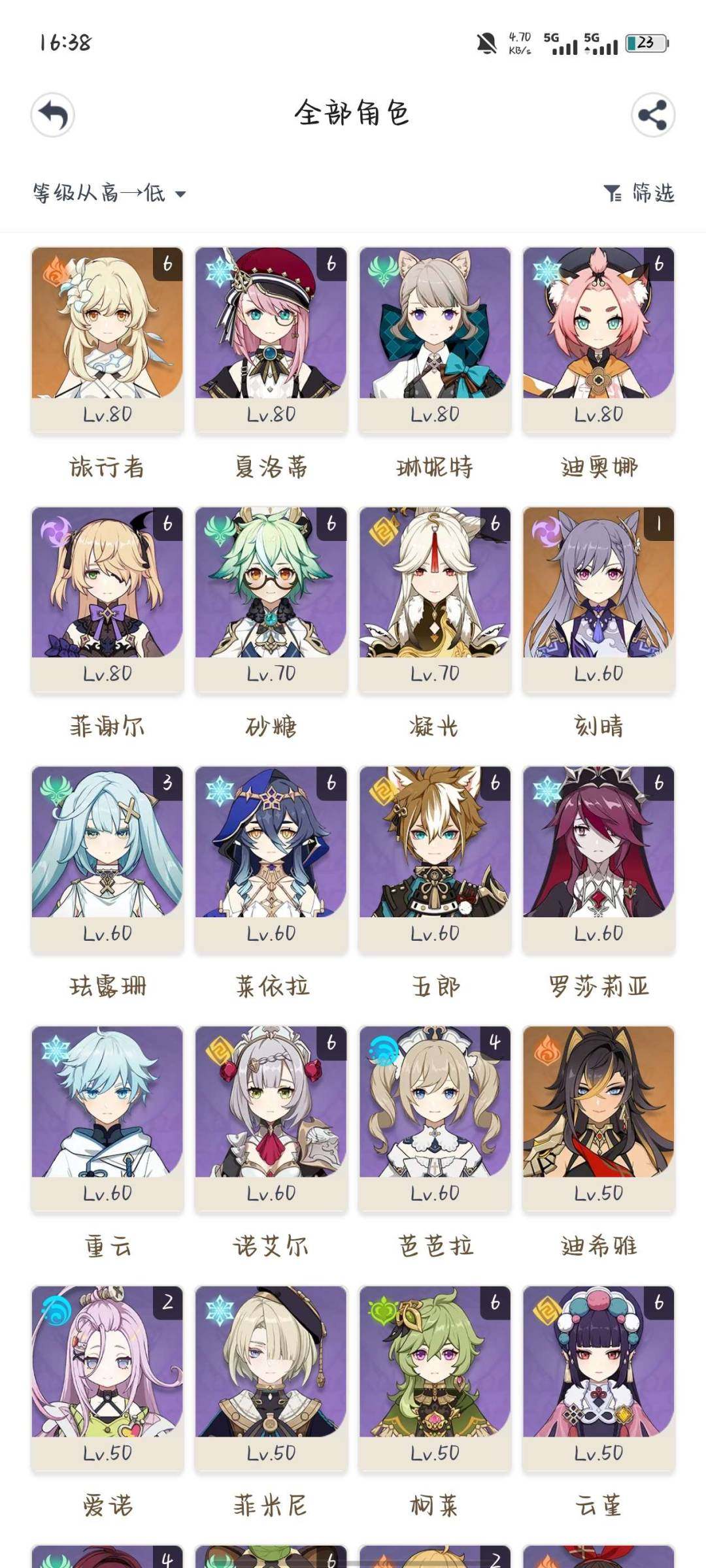Click the constellation badge 6 on 五郎's card
The height and width of the screenshot is (1568, 706).
click(495, 782)
